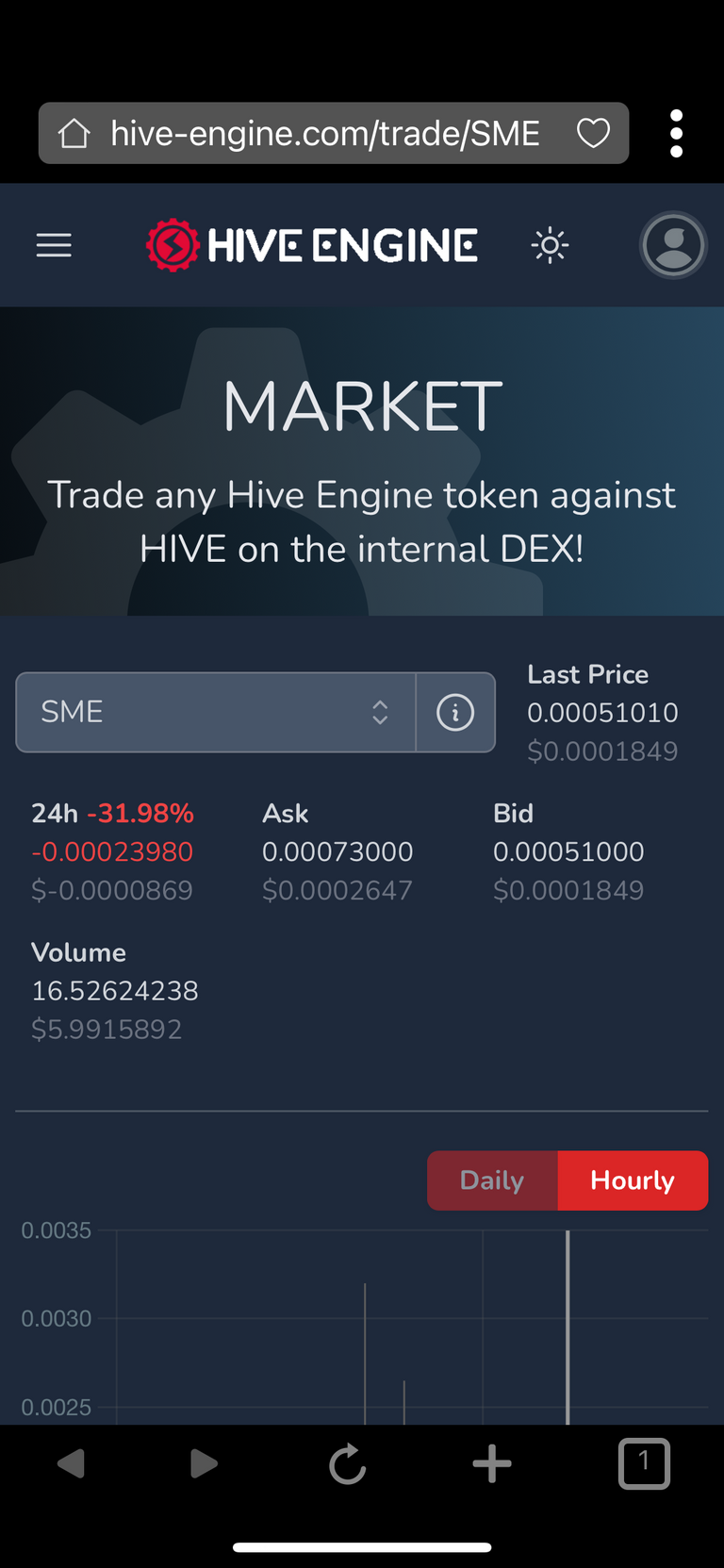
Task: Open a new browser tab
Action: (x=492, y=1463)
